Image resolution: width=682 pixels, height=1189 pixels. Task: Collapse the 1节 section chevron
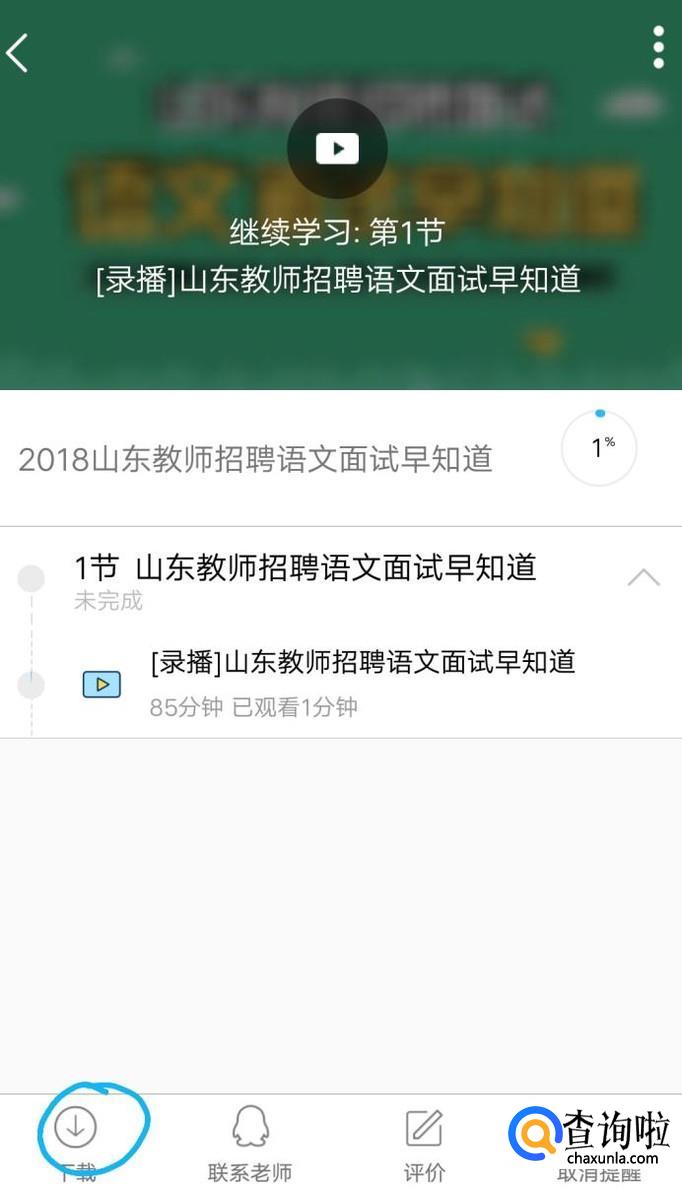pos(643,578)
